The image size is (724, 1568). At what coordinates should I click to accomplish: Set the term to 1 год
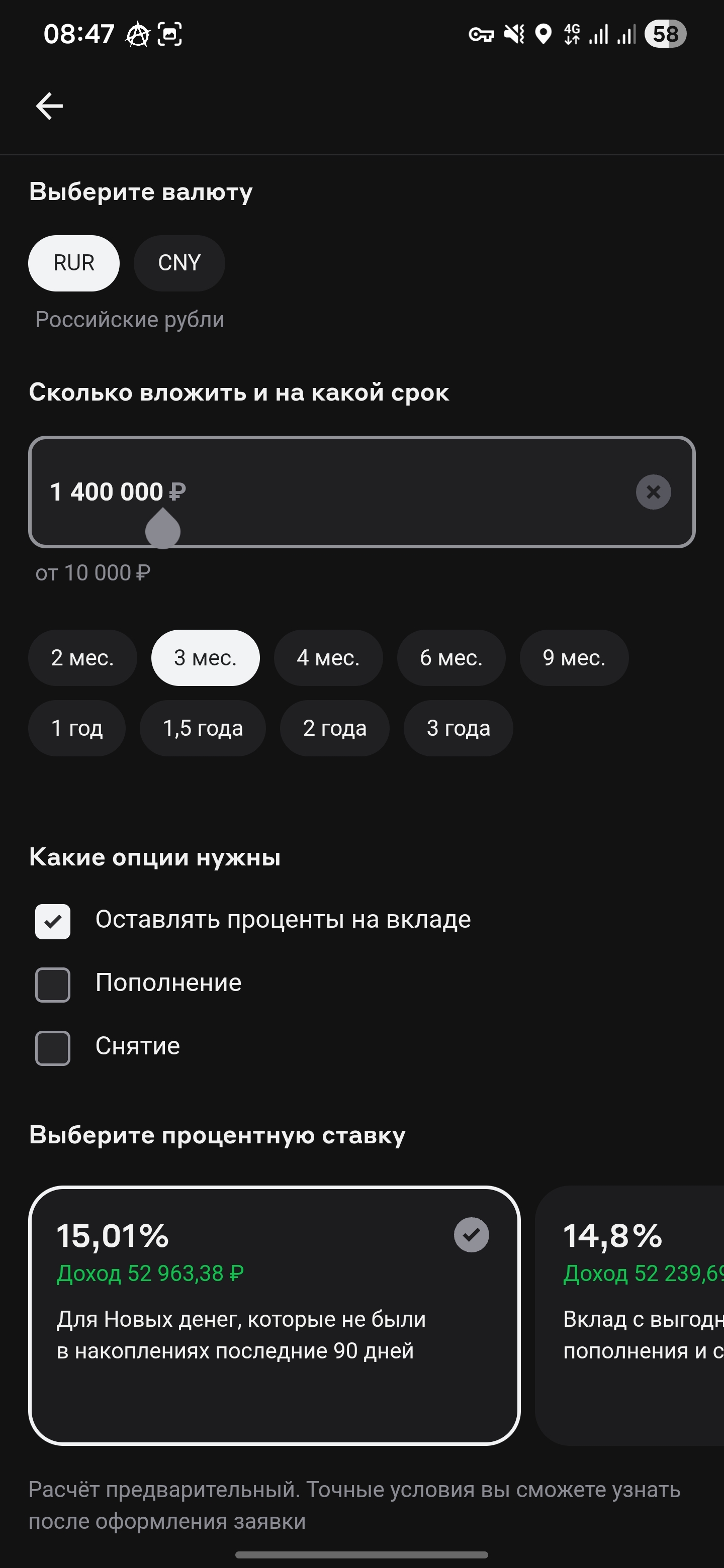77,728
